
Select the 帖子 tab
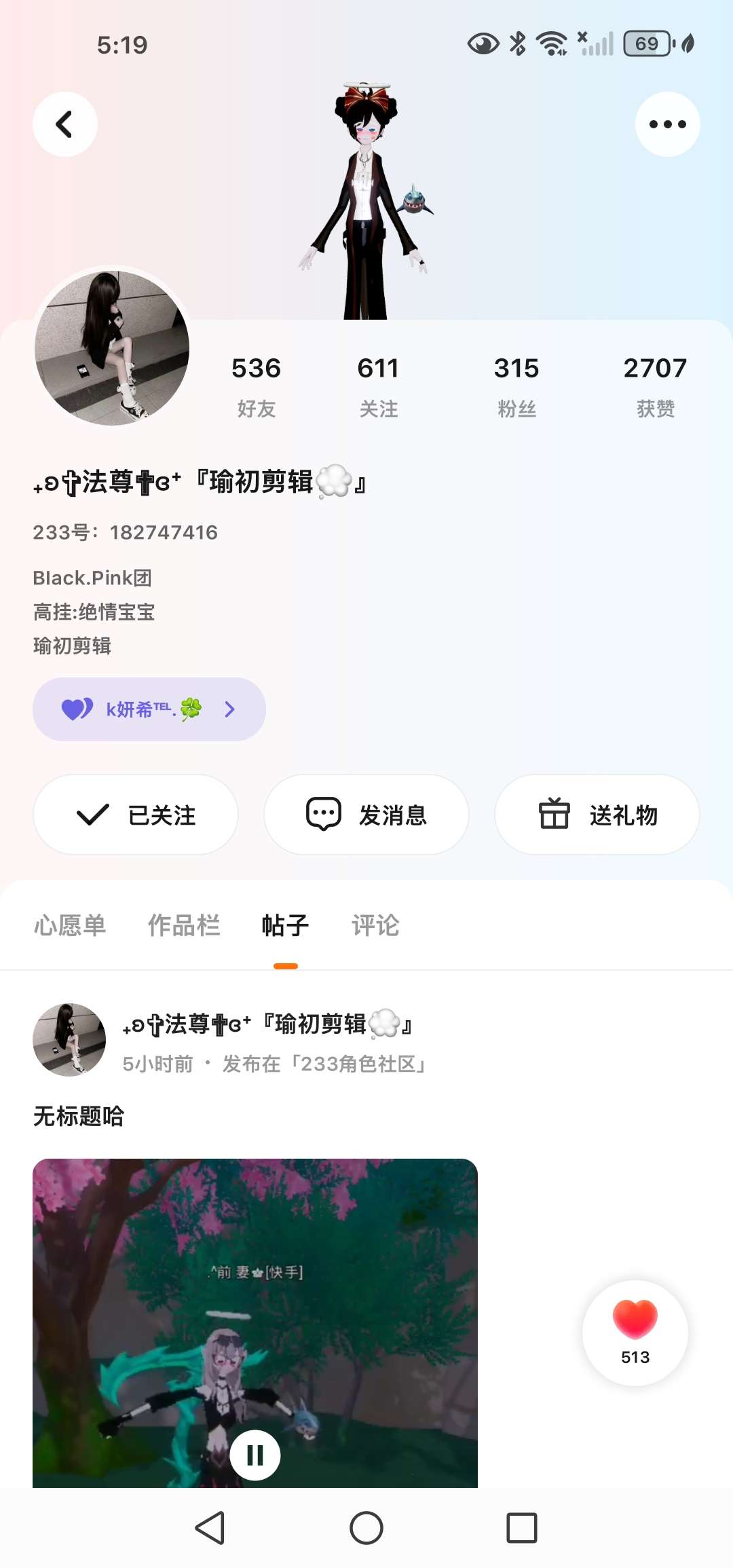285,925
